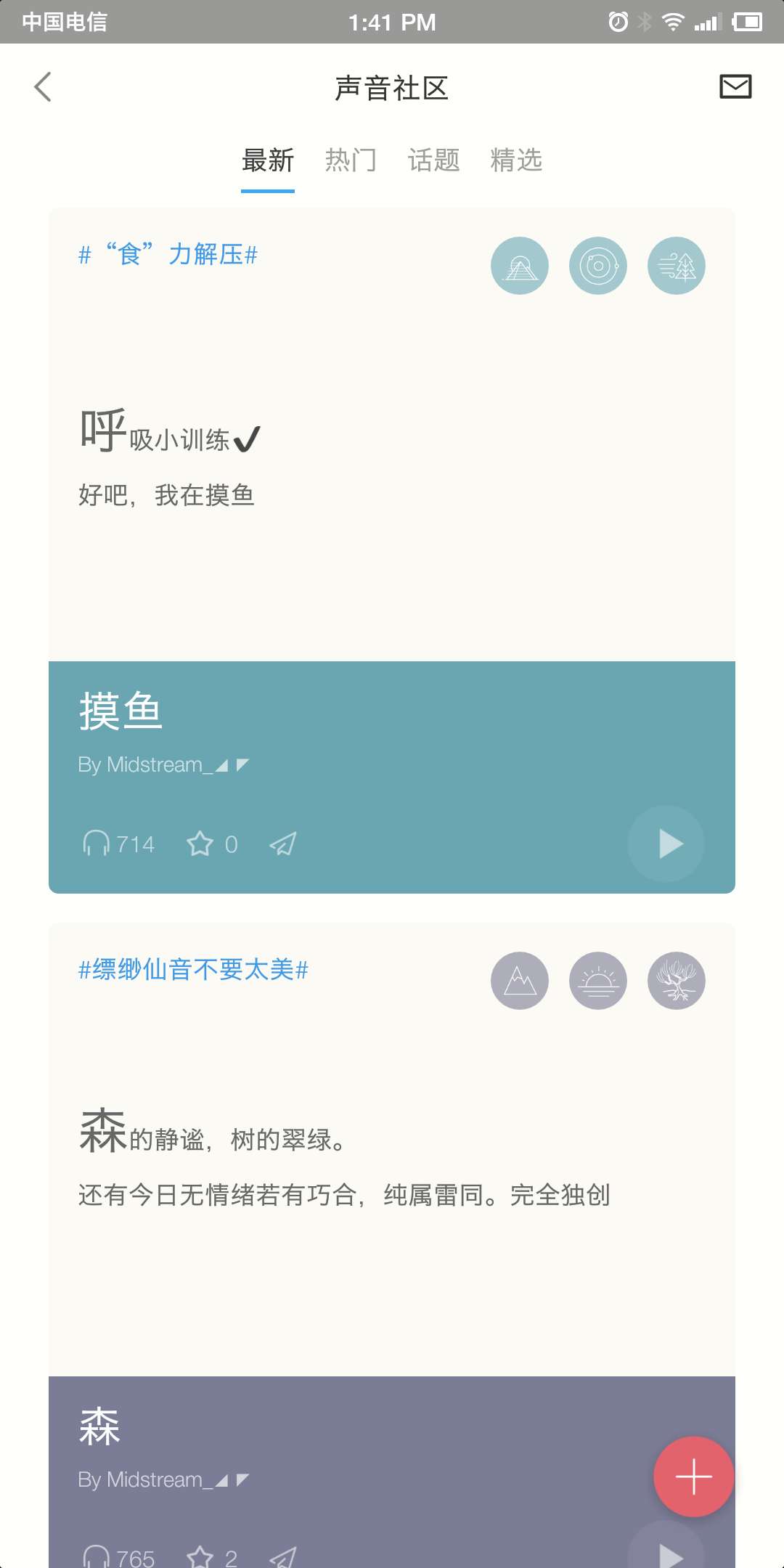This screenshot has height=1568, width=784.
Task: Tap the mountain sound icon
Action: coord(519,981)
